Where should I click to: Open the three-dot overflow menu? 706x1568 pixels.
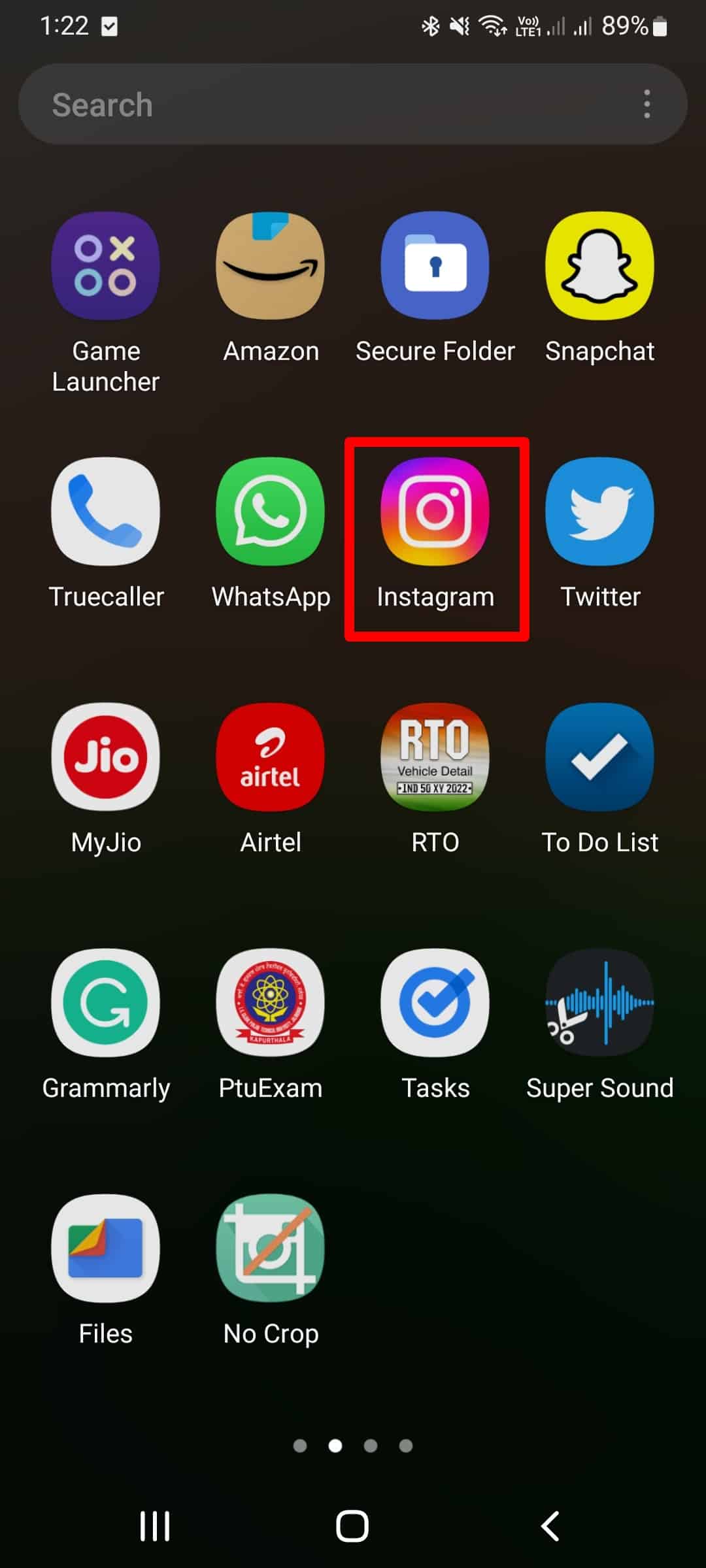[x=647, y=105]
